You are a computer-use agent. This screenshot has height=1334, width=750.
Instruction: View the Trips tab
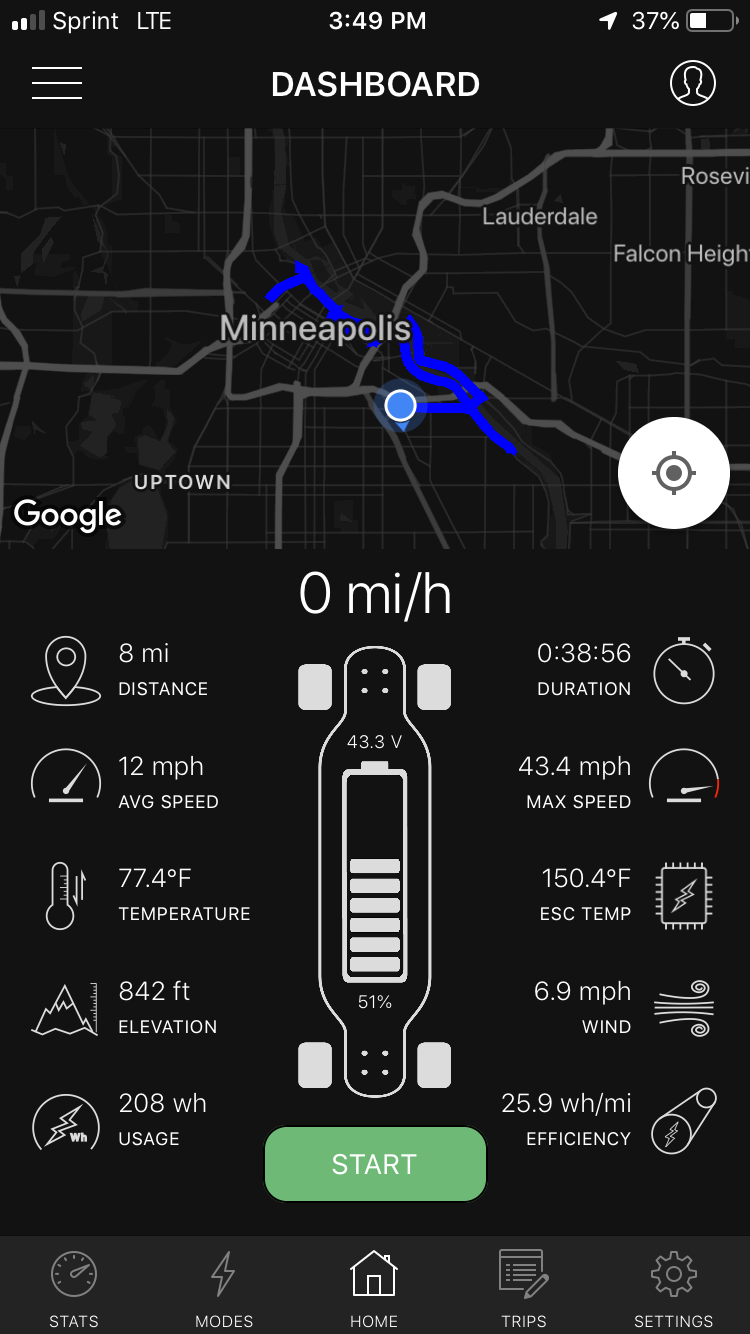524,1288
